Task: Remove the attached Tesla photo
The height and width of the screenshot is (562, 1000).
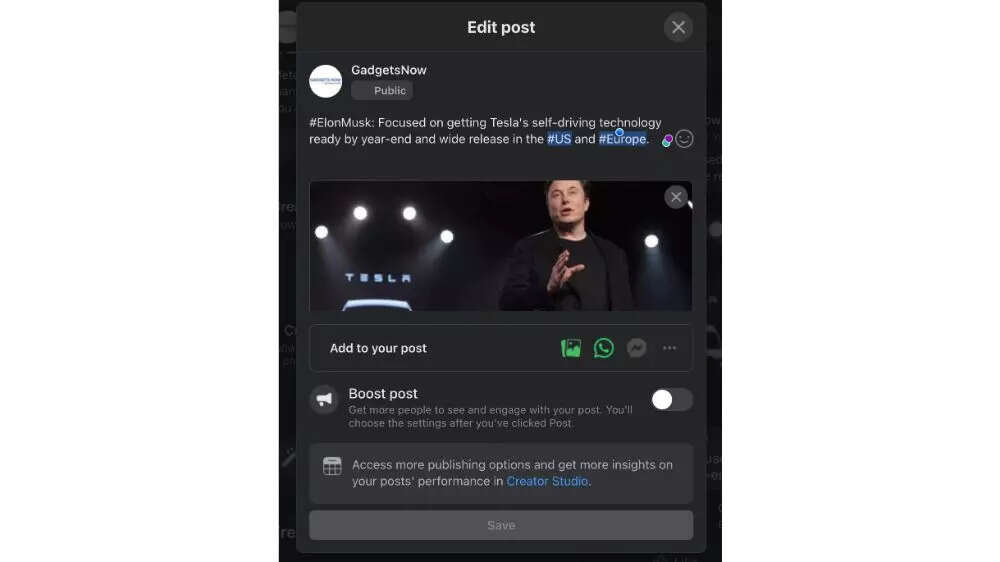Action: (x=676, y=197)
